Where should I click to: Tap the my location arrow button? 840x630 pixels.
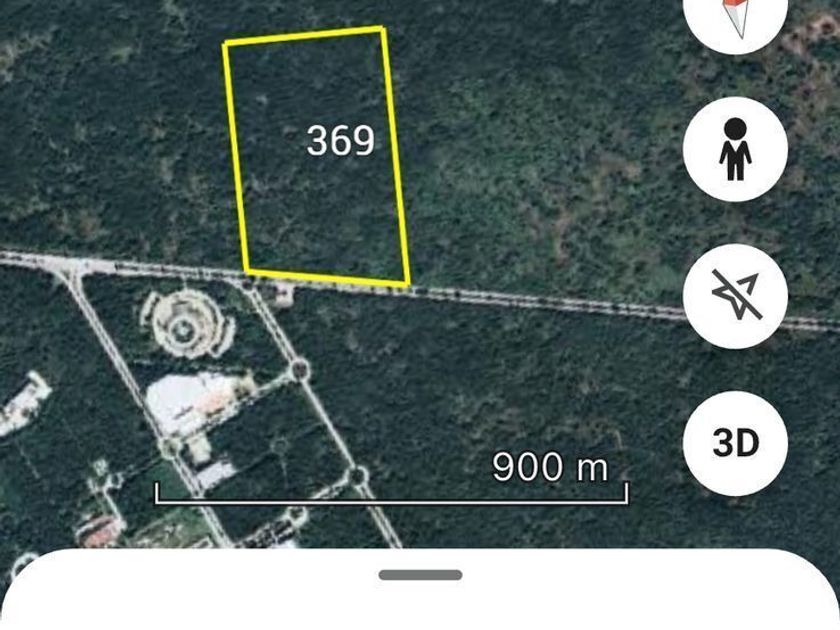(x=736, y=297)
